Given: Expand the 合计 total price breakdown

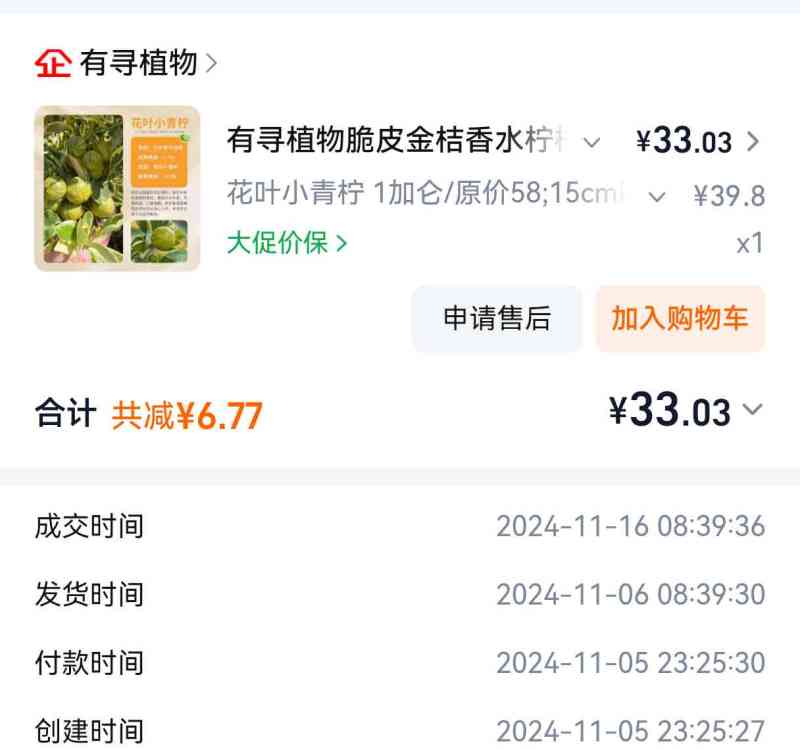Looking at the screenshot, I should point(753,410).
